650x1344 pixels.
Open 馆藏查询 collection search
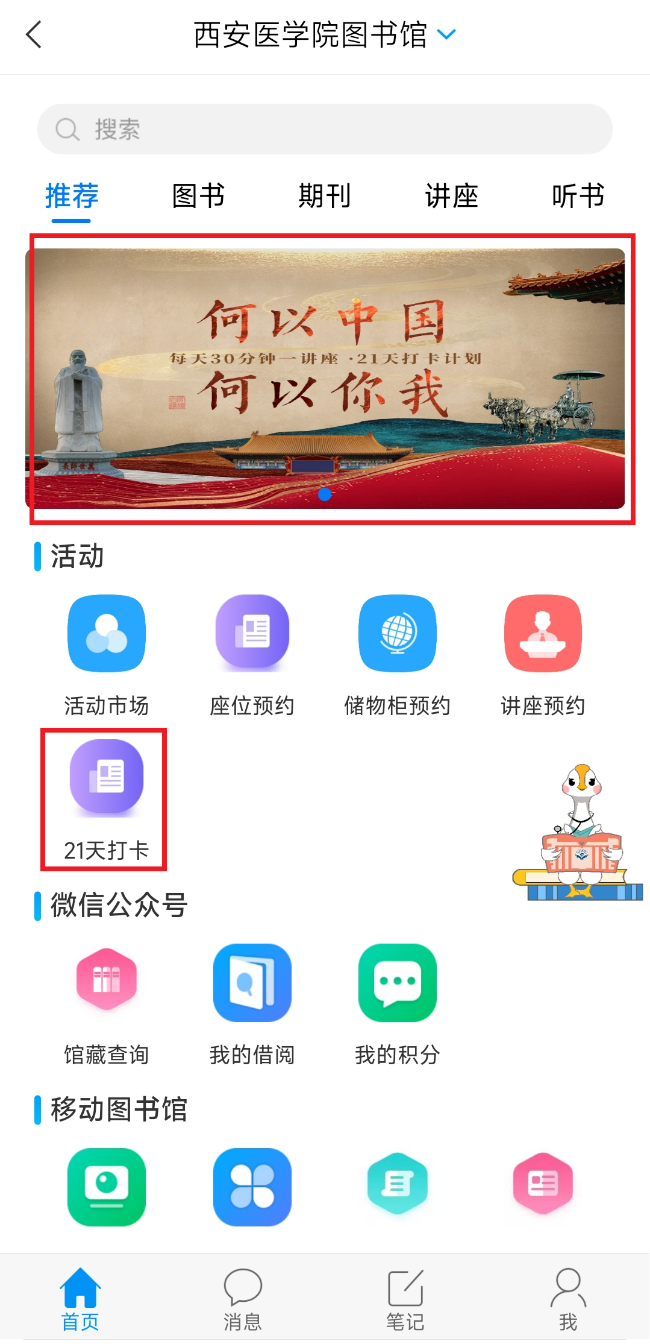click(106, 982)
